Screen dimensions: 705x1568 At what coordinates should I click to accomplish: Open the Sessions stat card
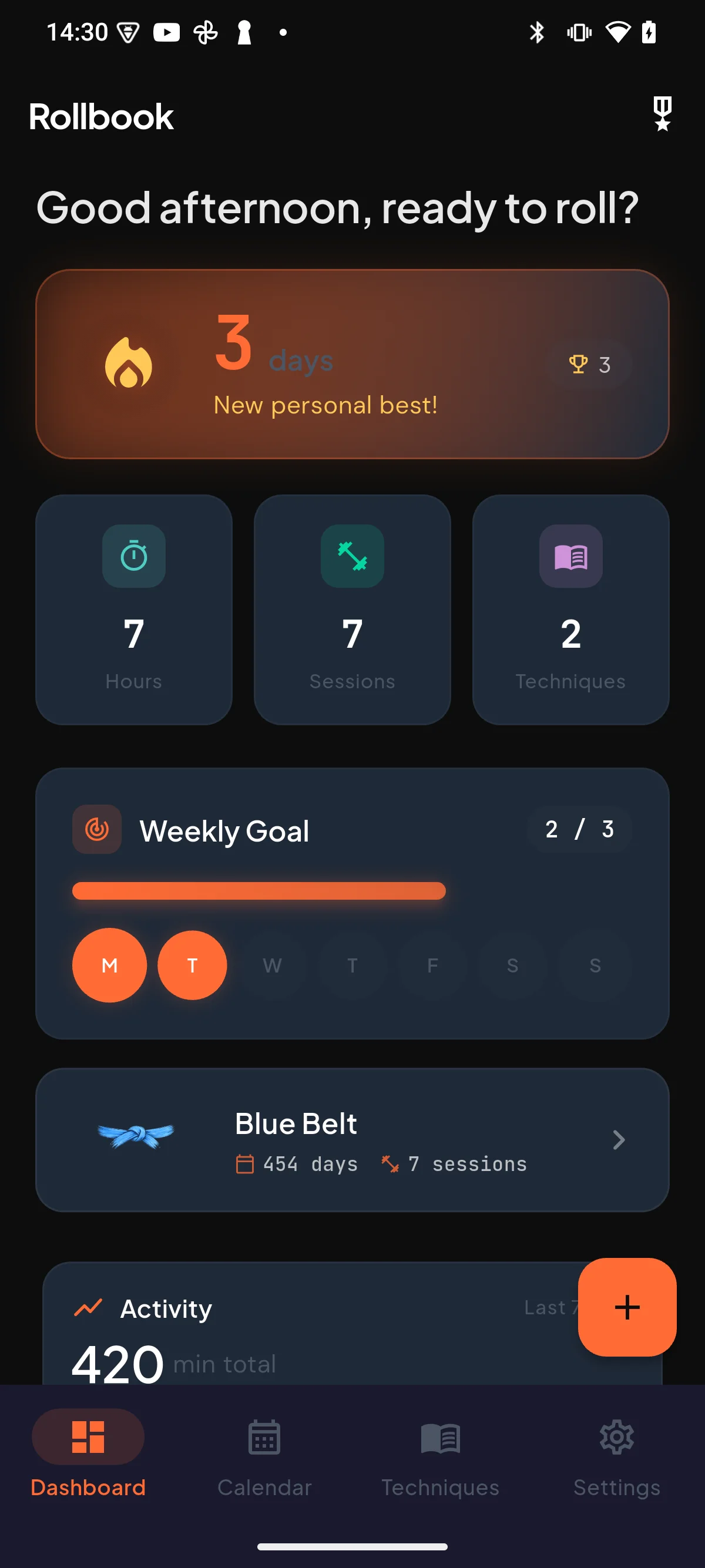(x=352, y=610)
